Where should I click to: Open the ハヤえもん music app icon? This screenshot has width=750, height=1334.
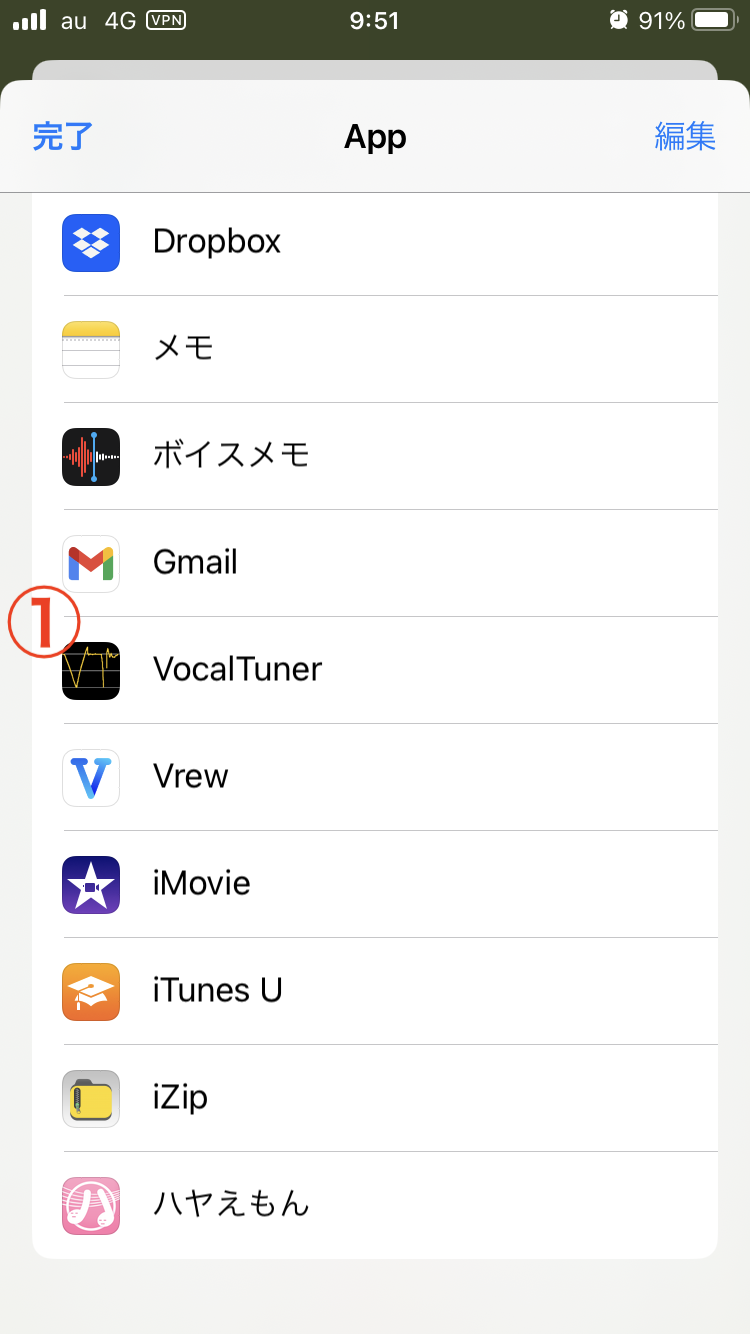point(90,1205)
